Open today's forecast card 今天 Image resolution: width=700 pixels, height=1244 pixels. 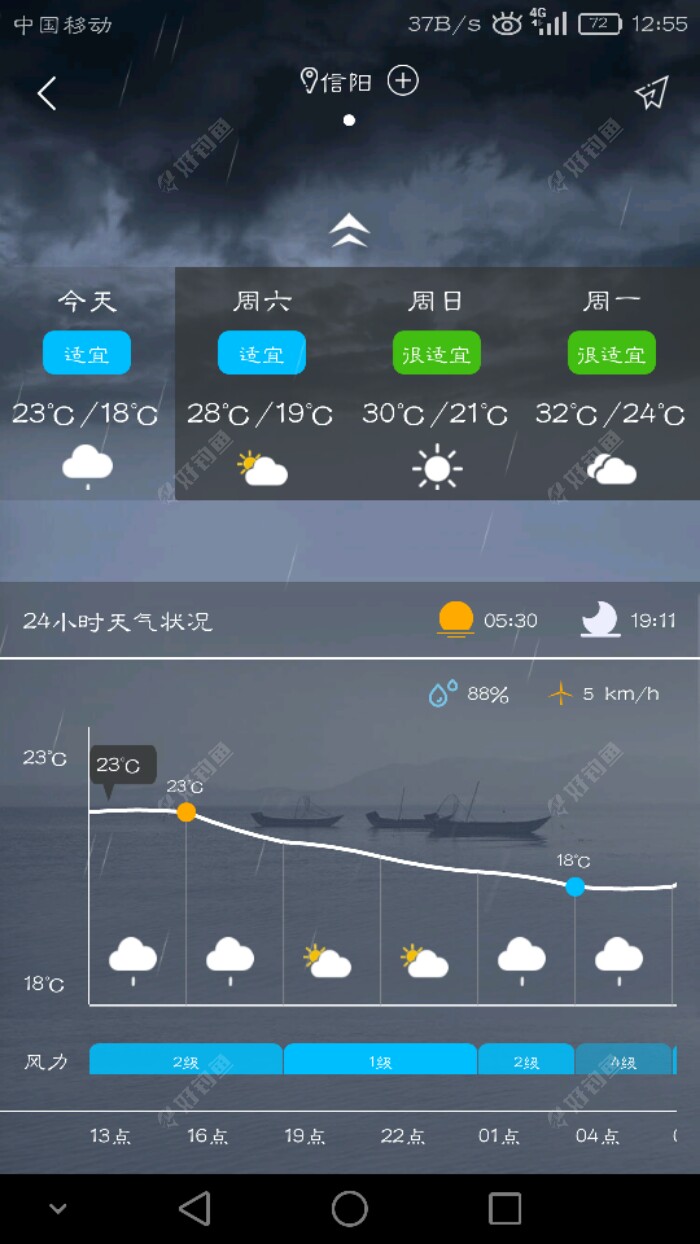(x=87, y=384)
